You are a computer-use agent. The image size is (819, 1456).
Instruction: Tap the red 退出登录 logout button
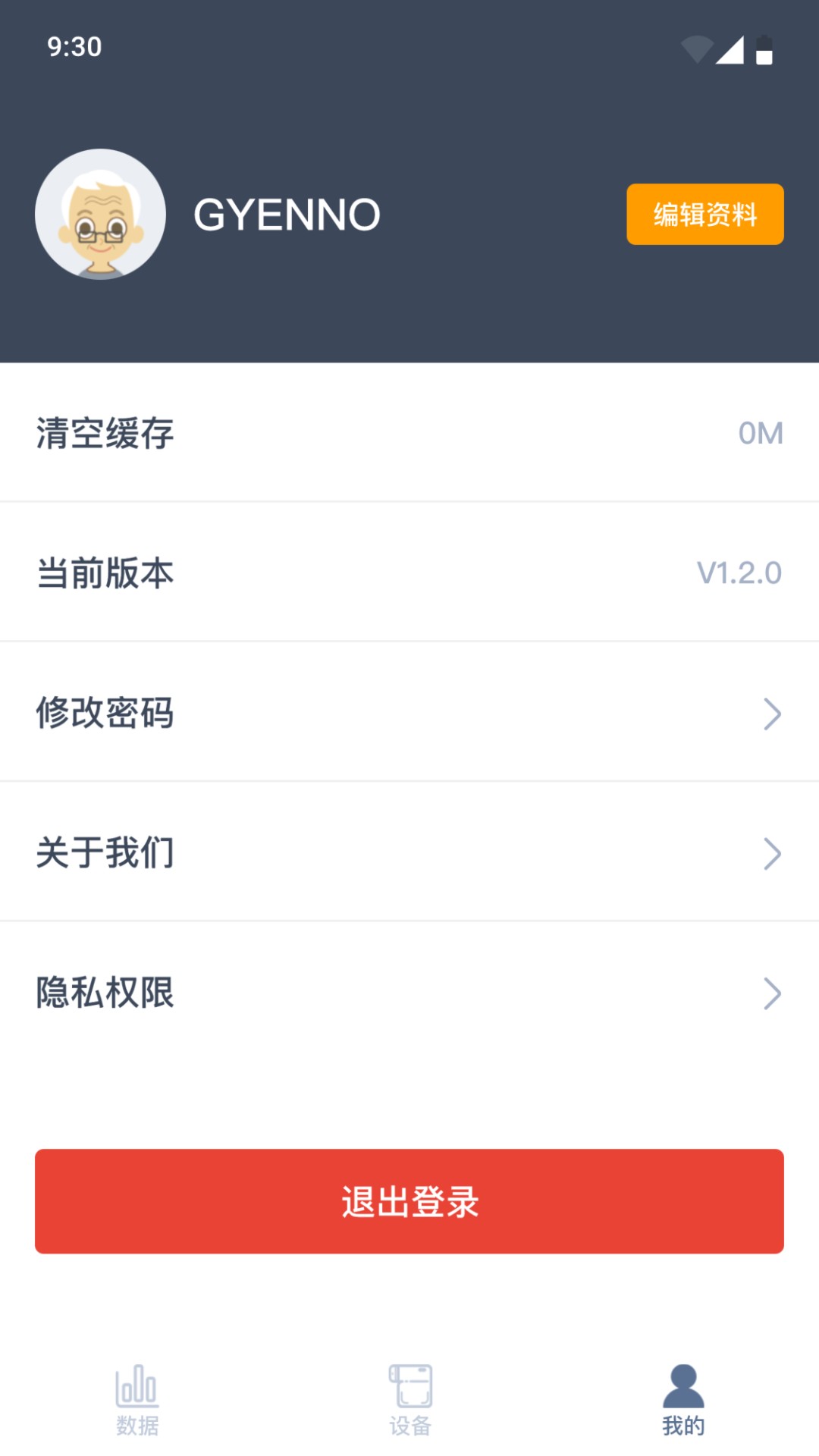click(x=409, y=1201)
